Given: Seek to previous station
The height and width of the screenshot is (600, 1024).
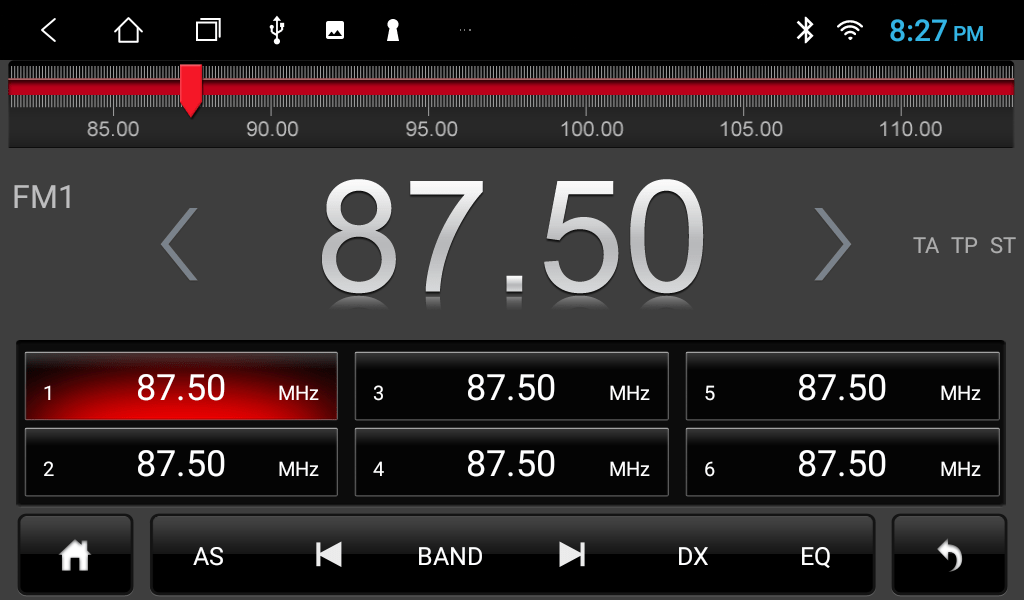Looking at the screenshot, I should click(x=329, y=555).
